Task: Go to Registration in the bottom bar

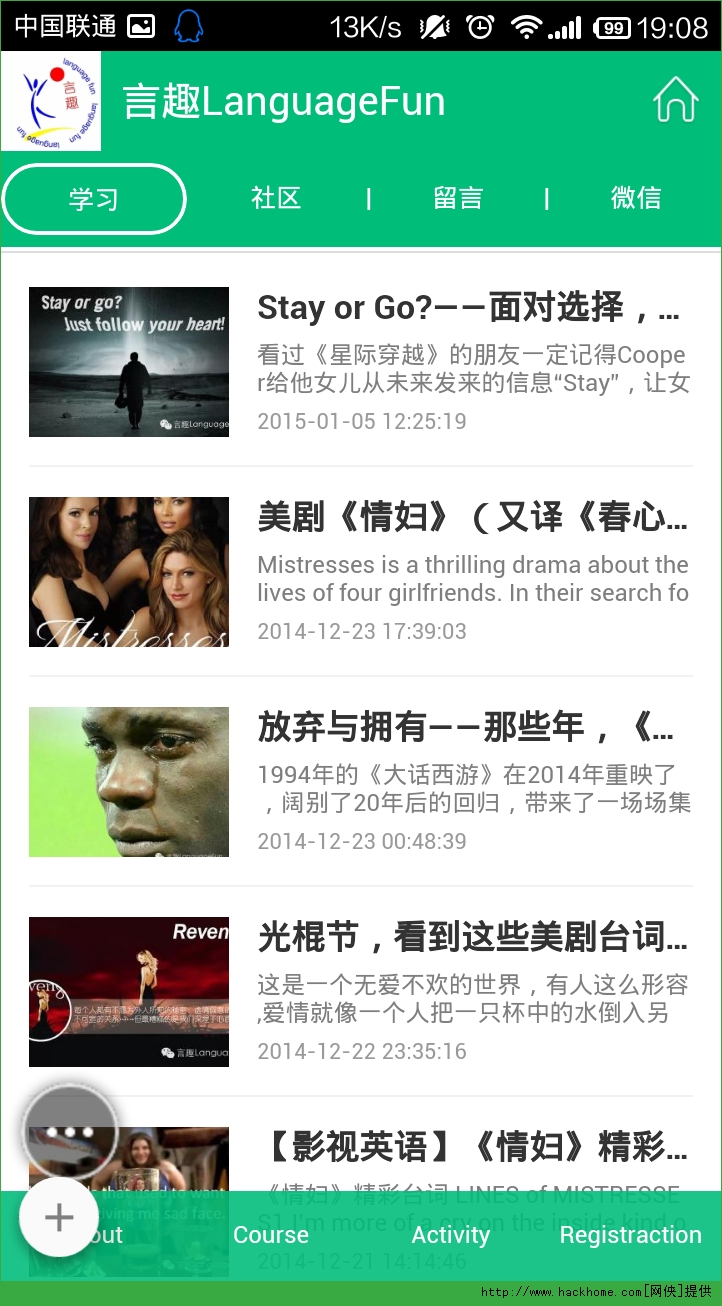Action: point(630,1235)
